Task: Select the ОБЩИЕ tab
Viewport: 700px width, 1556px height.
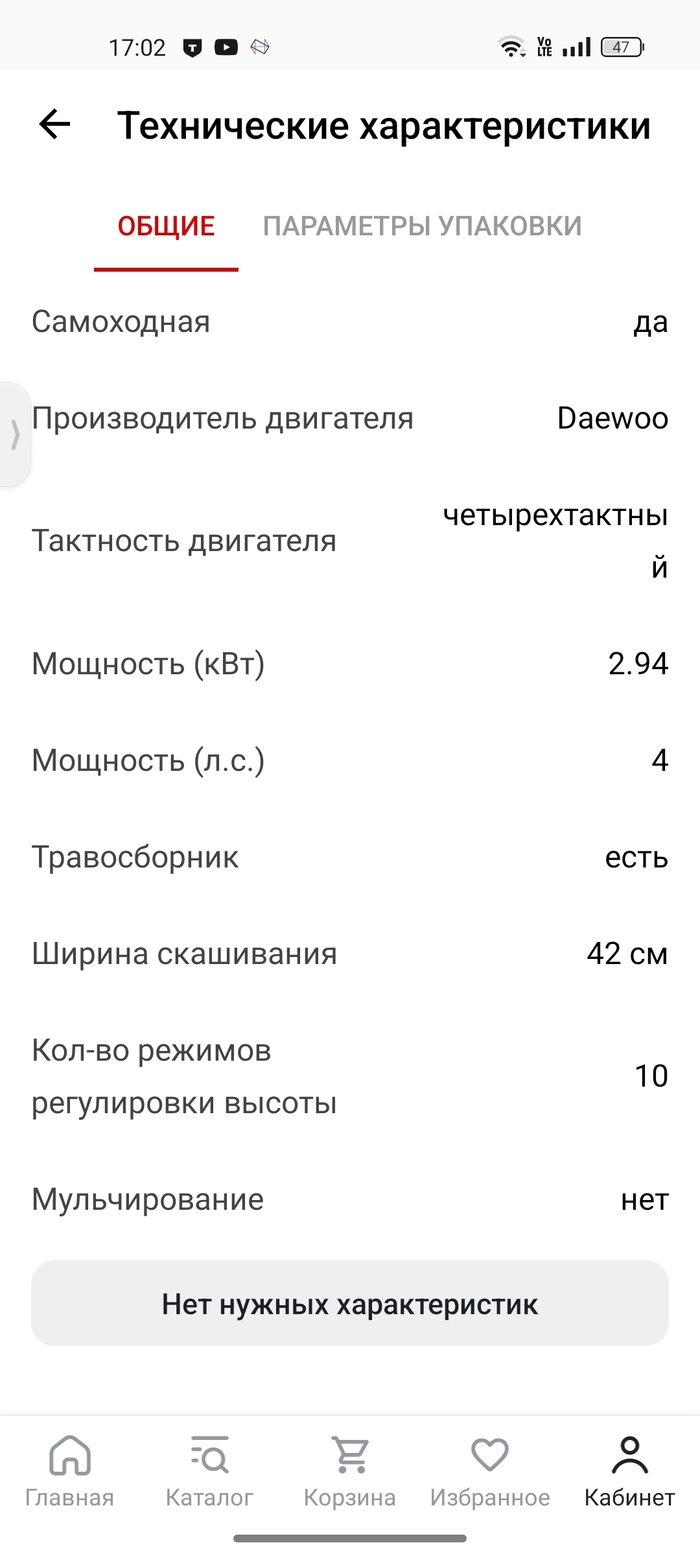Action: pos(166,226)
